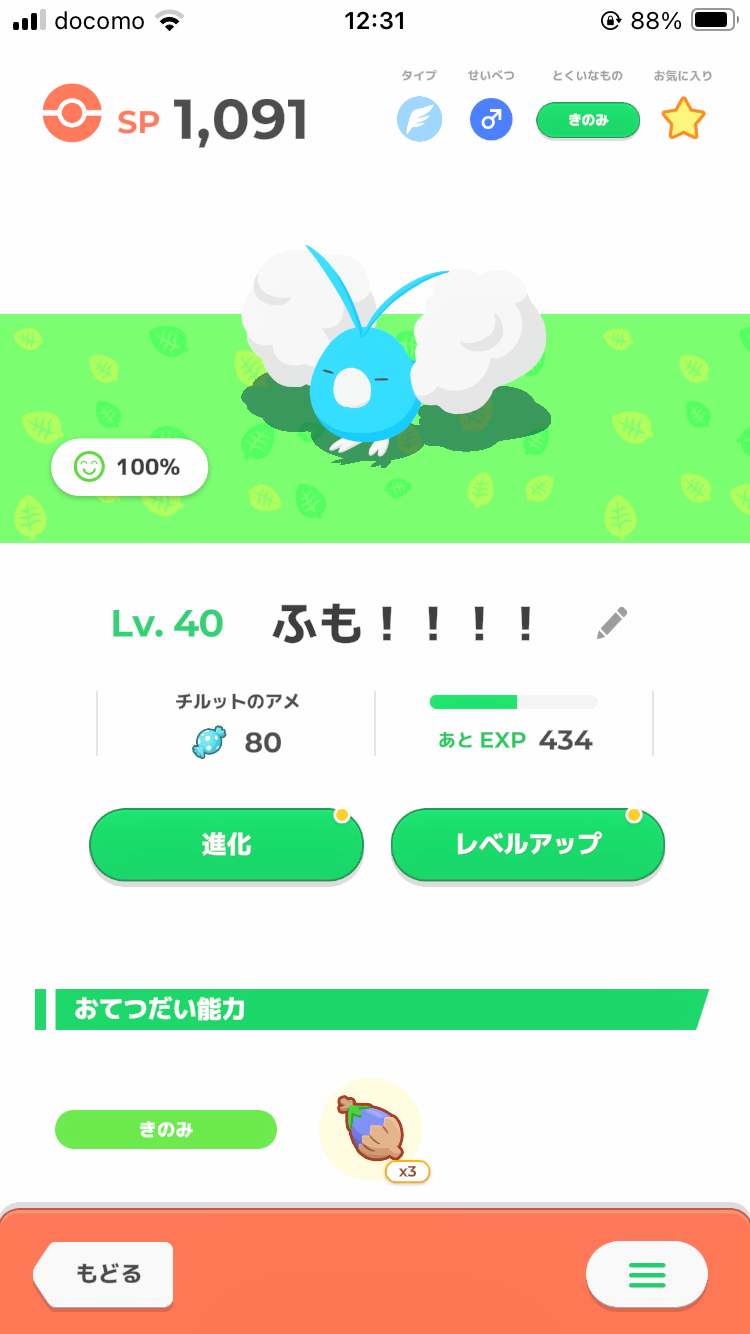Open the Flying type icon
Screen dimensions: 750x1334
click(419, 119)
